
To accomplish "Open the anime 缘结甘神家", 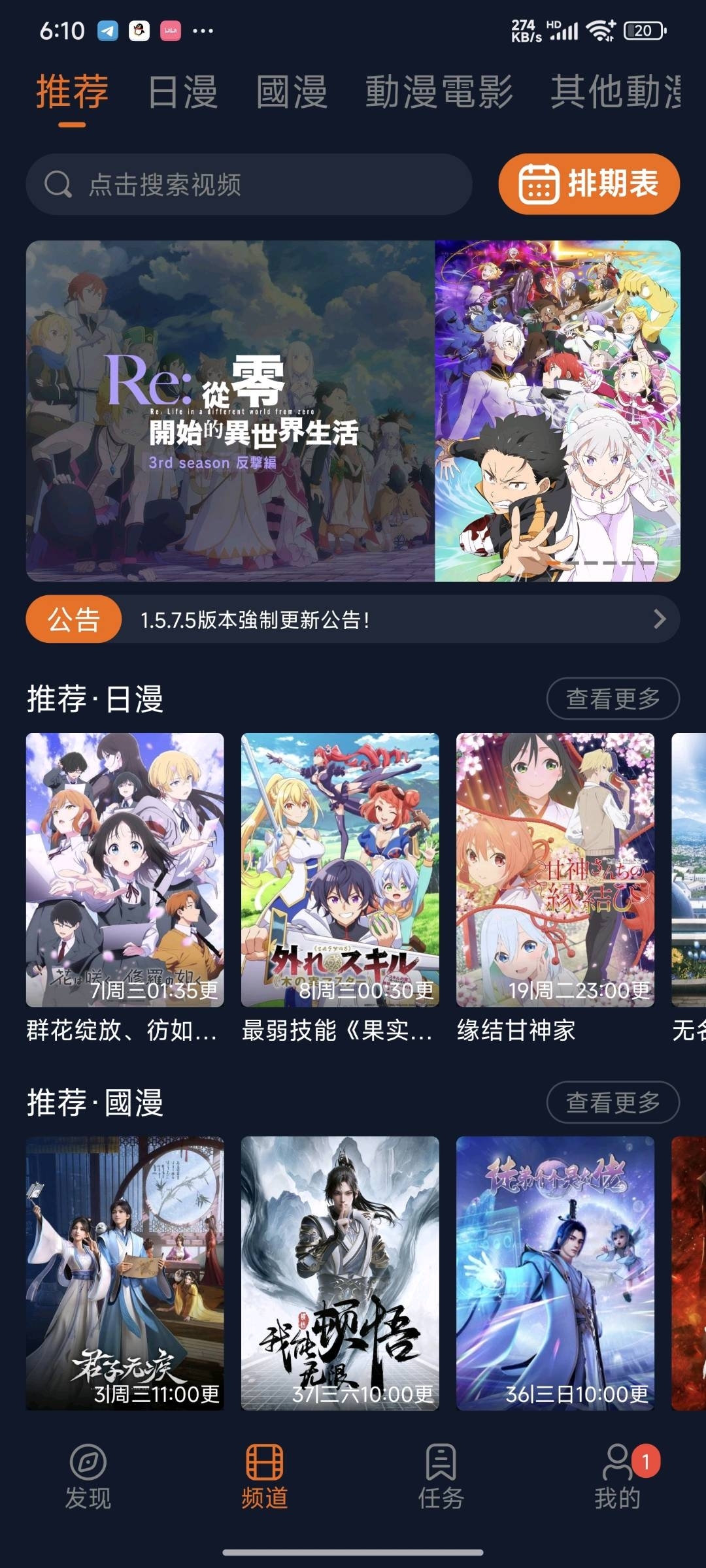I will (x=555, y=870).
